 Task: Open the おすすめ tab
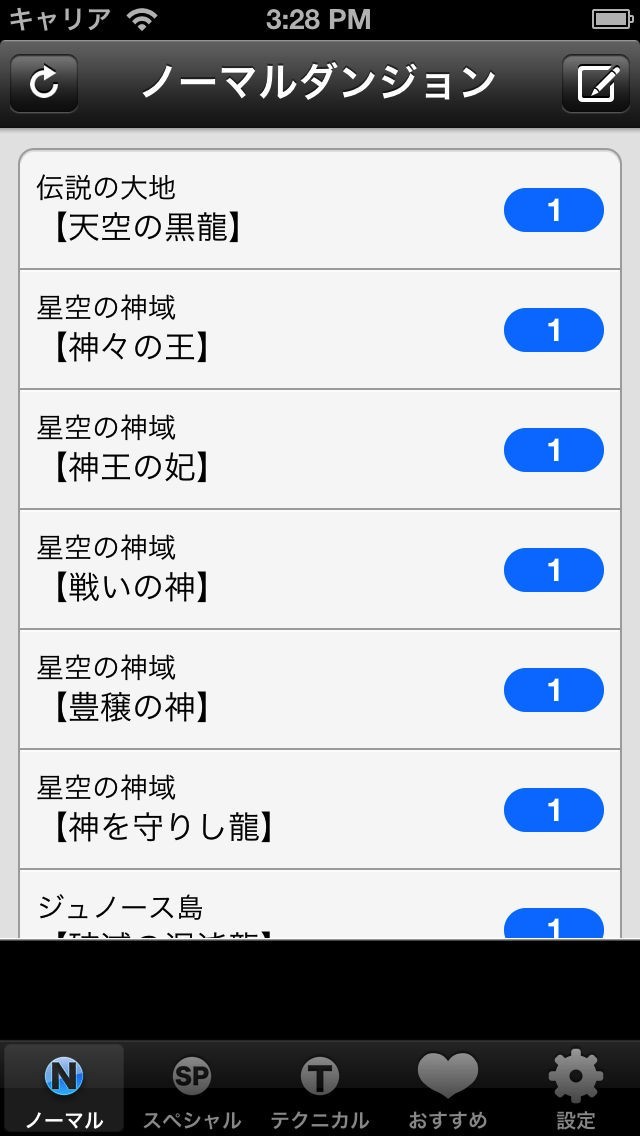[448, 1090]
